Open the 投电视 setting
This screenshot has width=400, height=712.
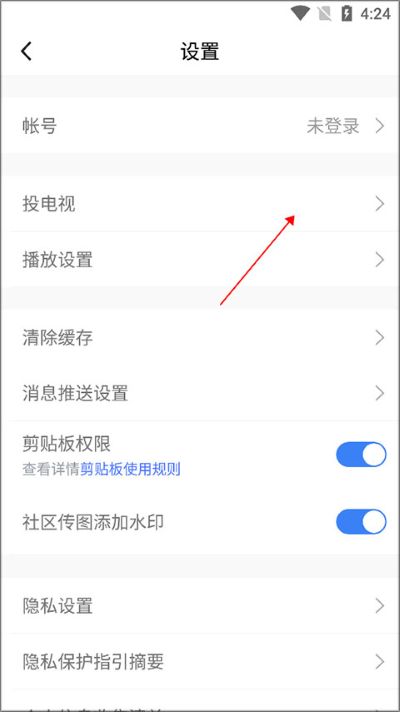click(x=200, y=204)
